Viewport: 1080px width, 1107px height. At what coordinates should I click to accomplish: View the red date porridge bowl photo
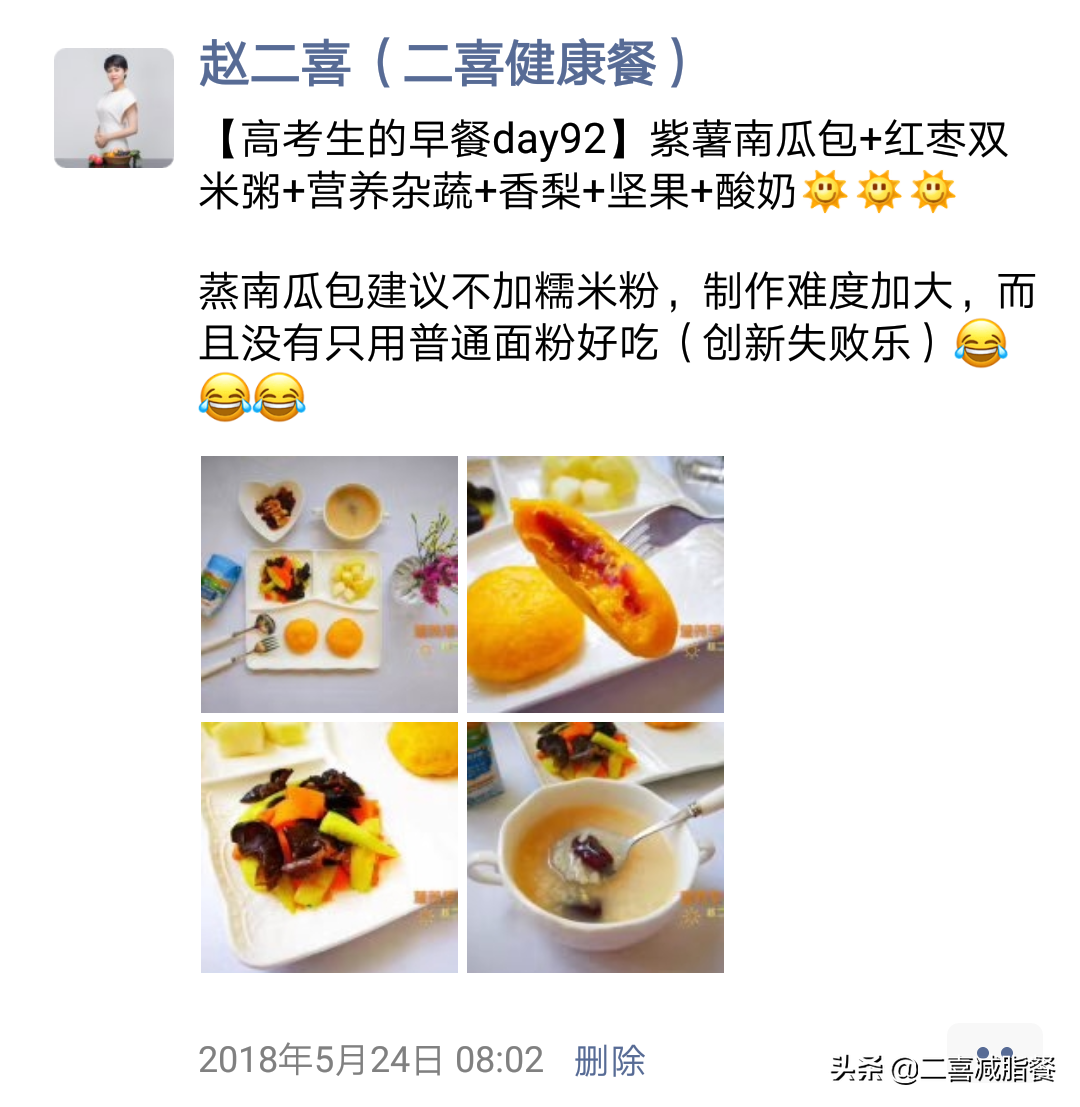594,848
